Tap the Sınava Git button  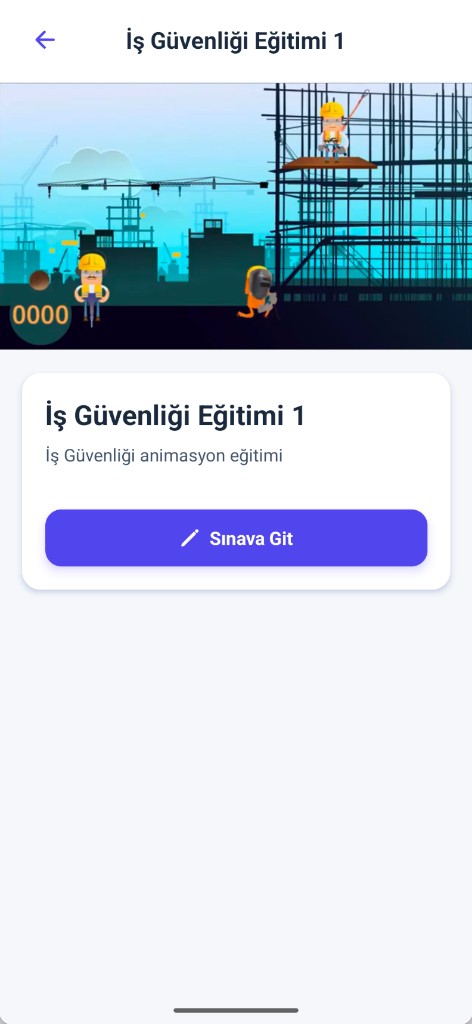236,538
